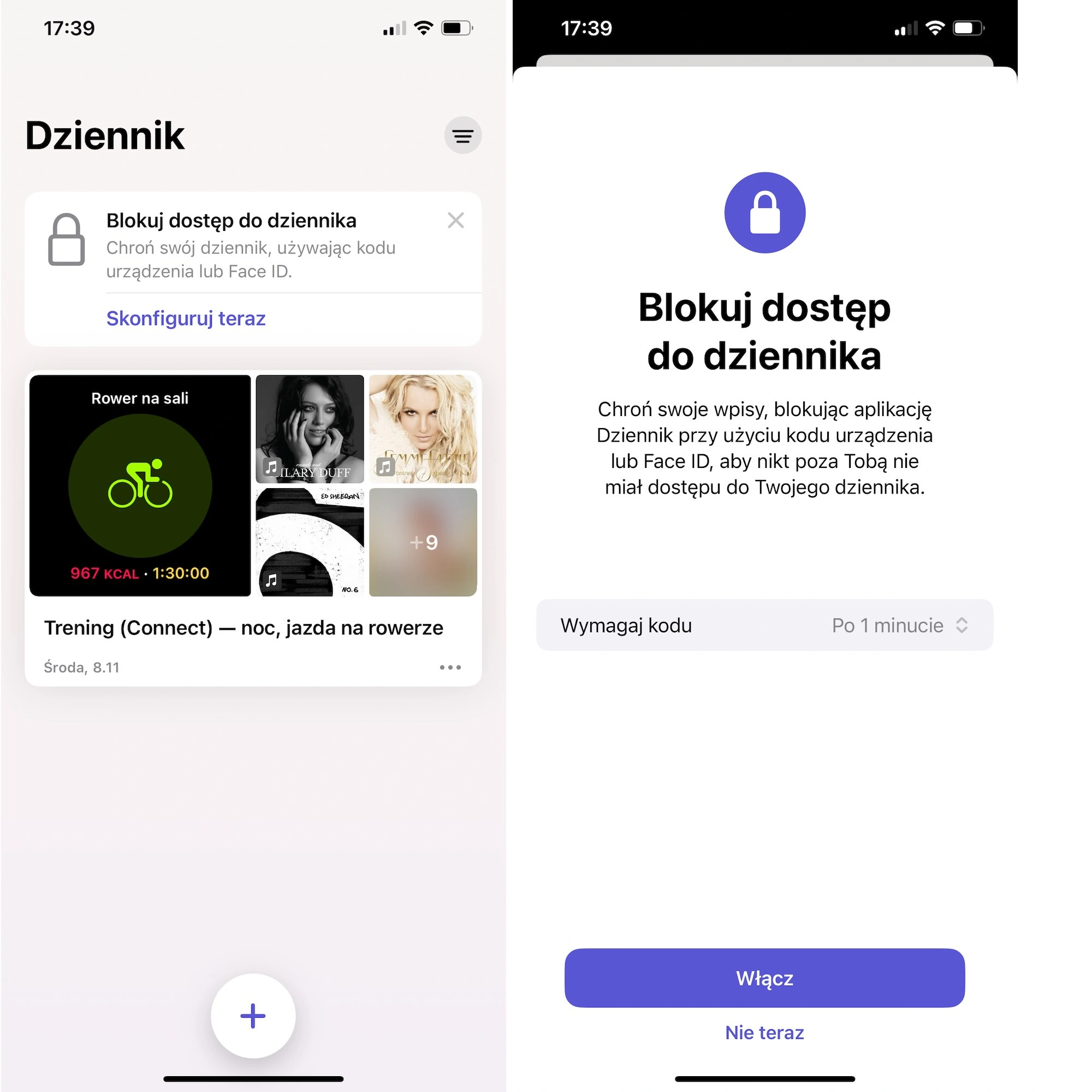Tap Włącz to enable journal lock
The width and height of the screenshot is (1092, 1092).
tap(764, 978)
